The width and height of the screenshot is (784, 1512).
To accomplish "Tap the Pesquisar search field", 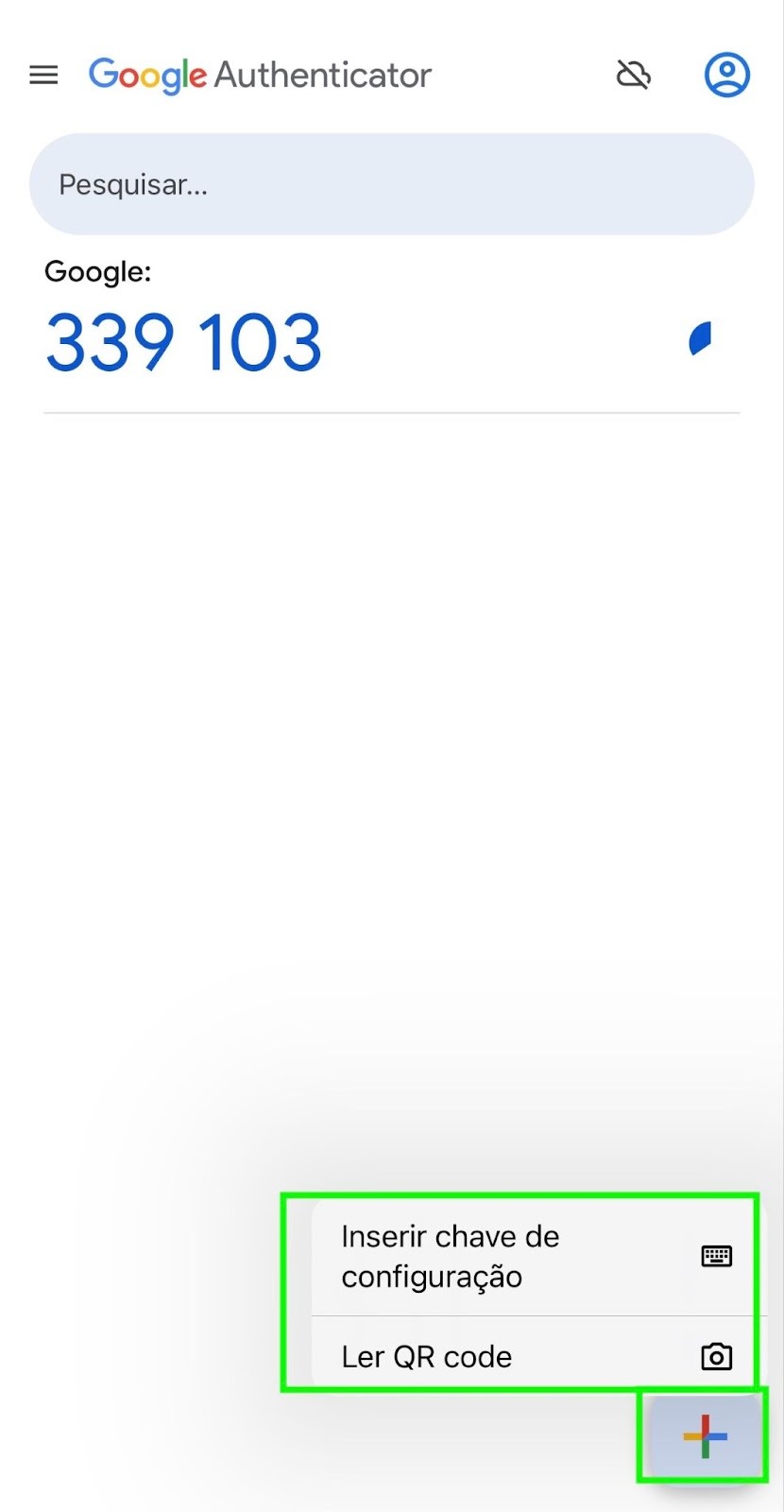I will 392,184.
